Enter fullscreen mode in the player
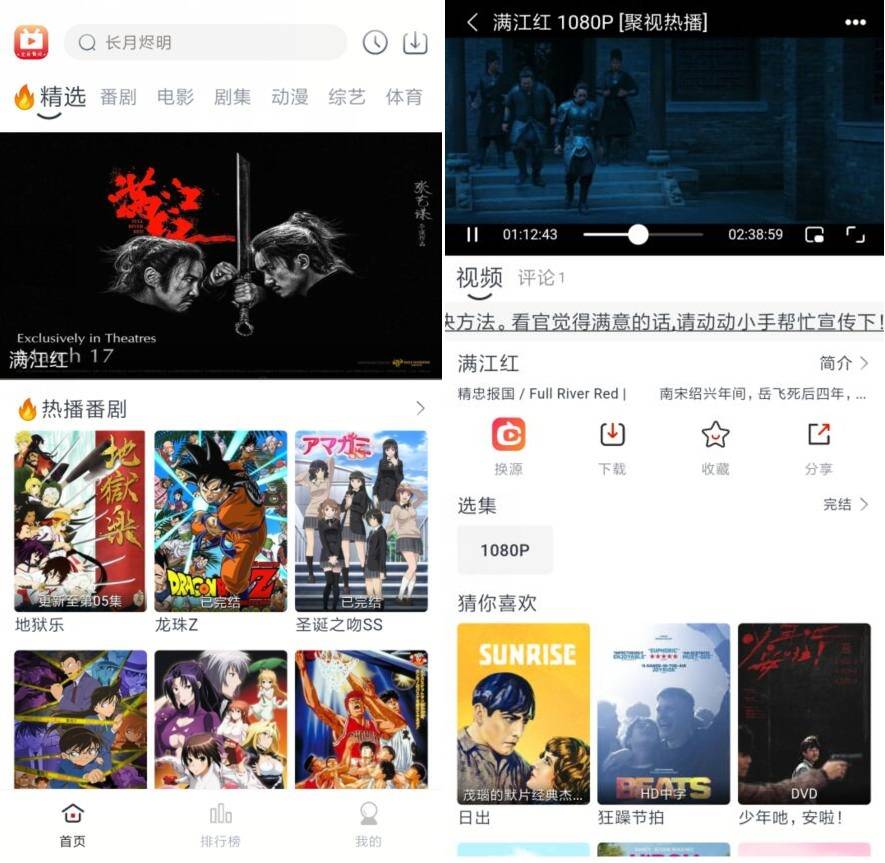This screenshot has height=863, width=885. [x=854, y=235]
